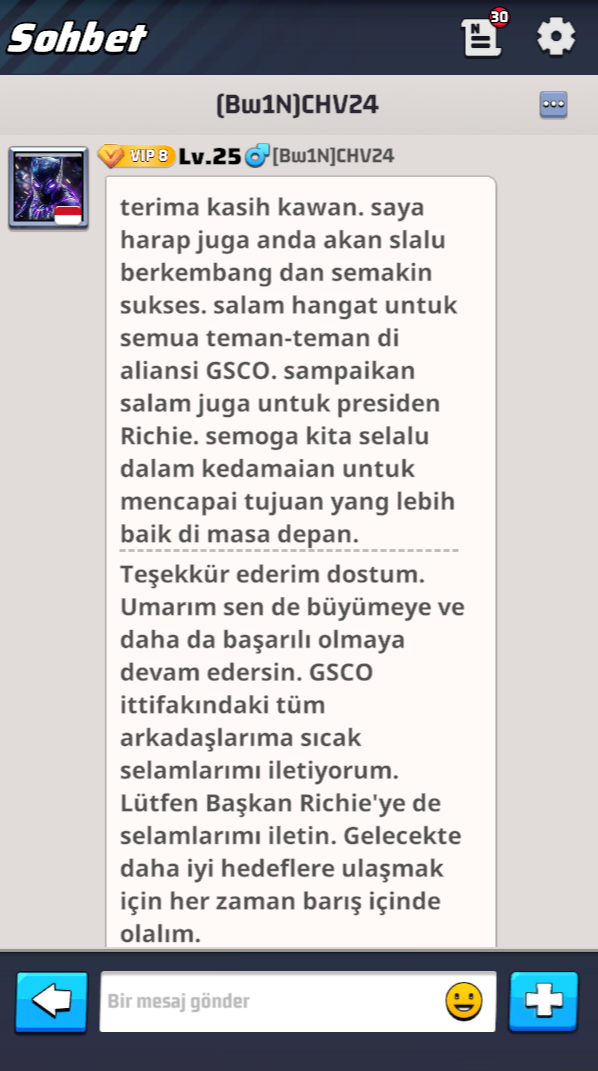Screen dimensions: 598x1071
Task: Open the settings gear
Action: 556,36
